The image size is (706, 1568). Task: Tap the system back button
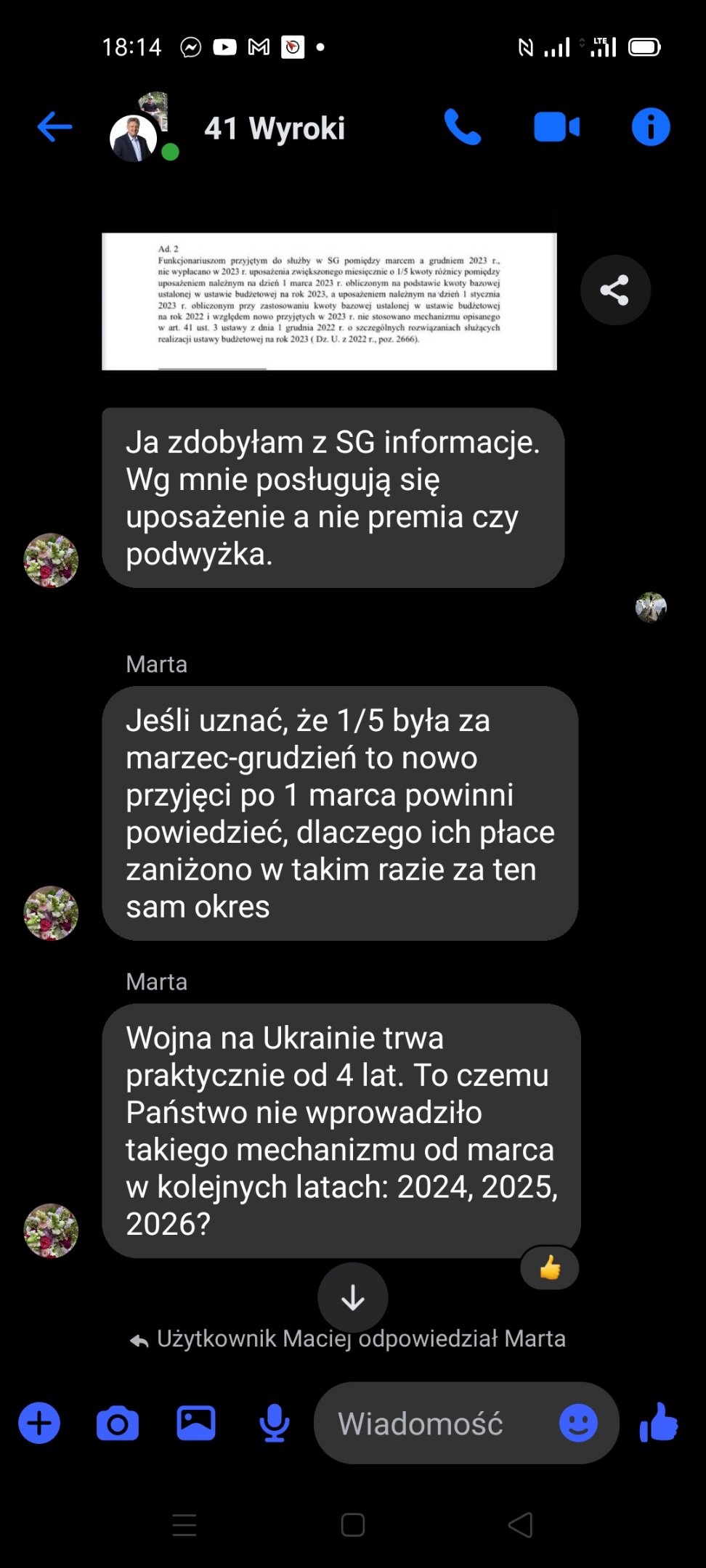pos(520,1525)
